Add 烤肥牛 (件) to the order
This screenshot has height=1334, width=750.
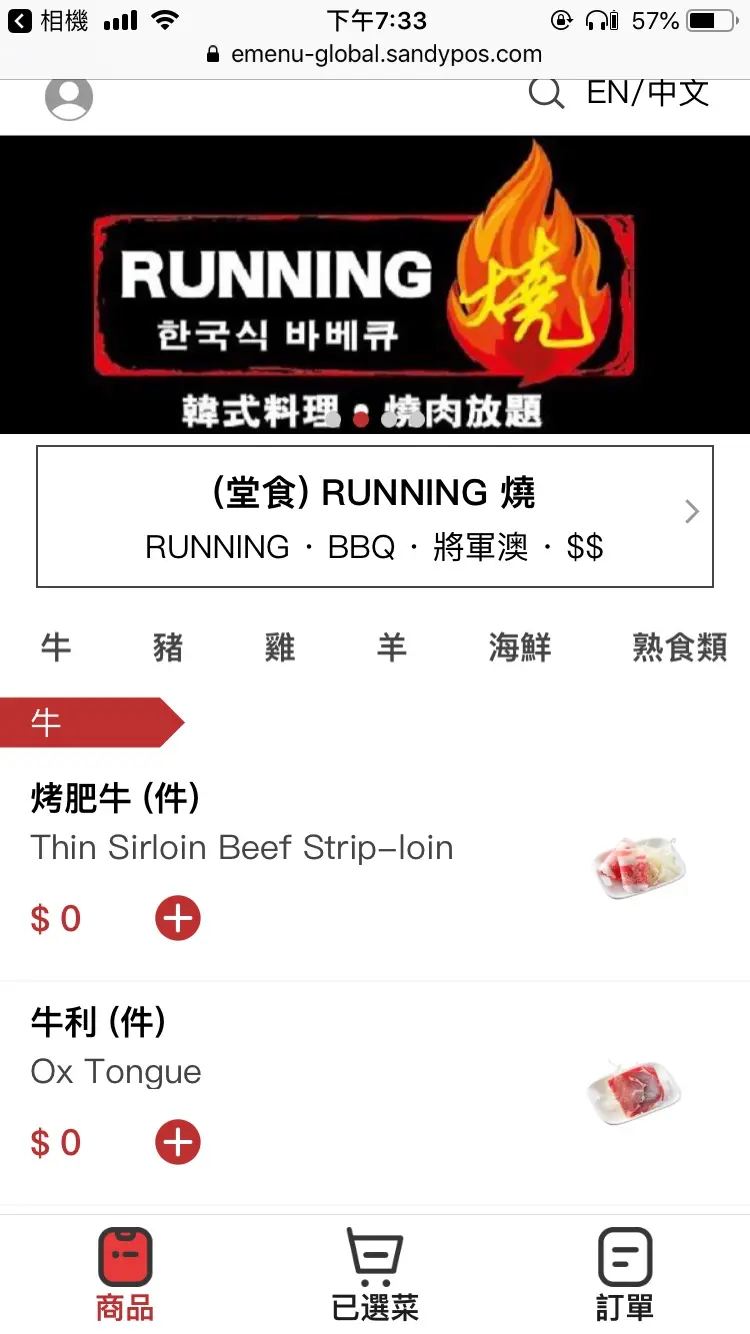(x=178, y=919)
